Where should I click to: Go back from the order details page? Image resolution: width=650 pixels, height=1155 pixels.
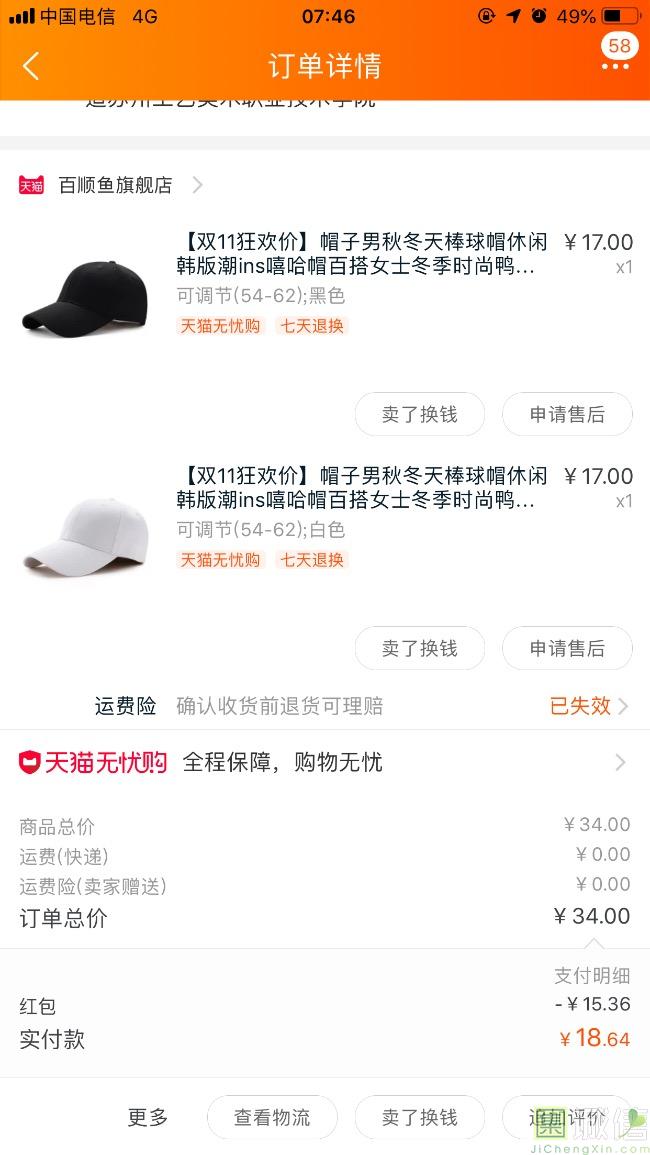31,66
